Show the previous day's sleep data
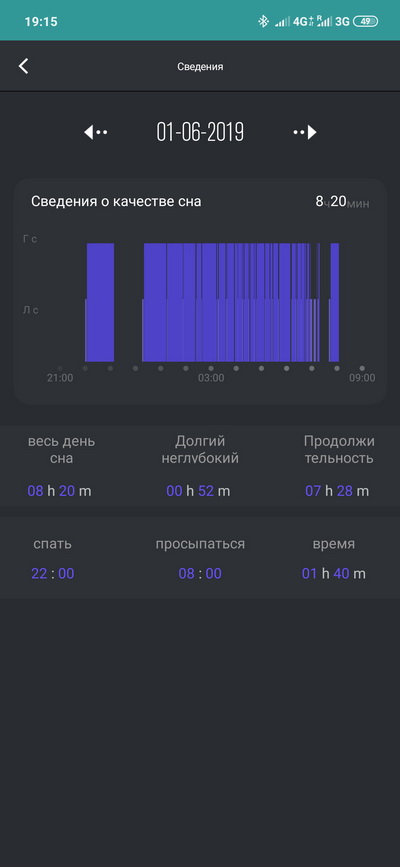Image resolution: width=400 pixels, height=867 pixels. click(95, 133)
